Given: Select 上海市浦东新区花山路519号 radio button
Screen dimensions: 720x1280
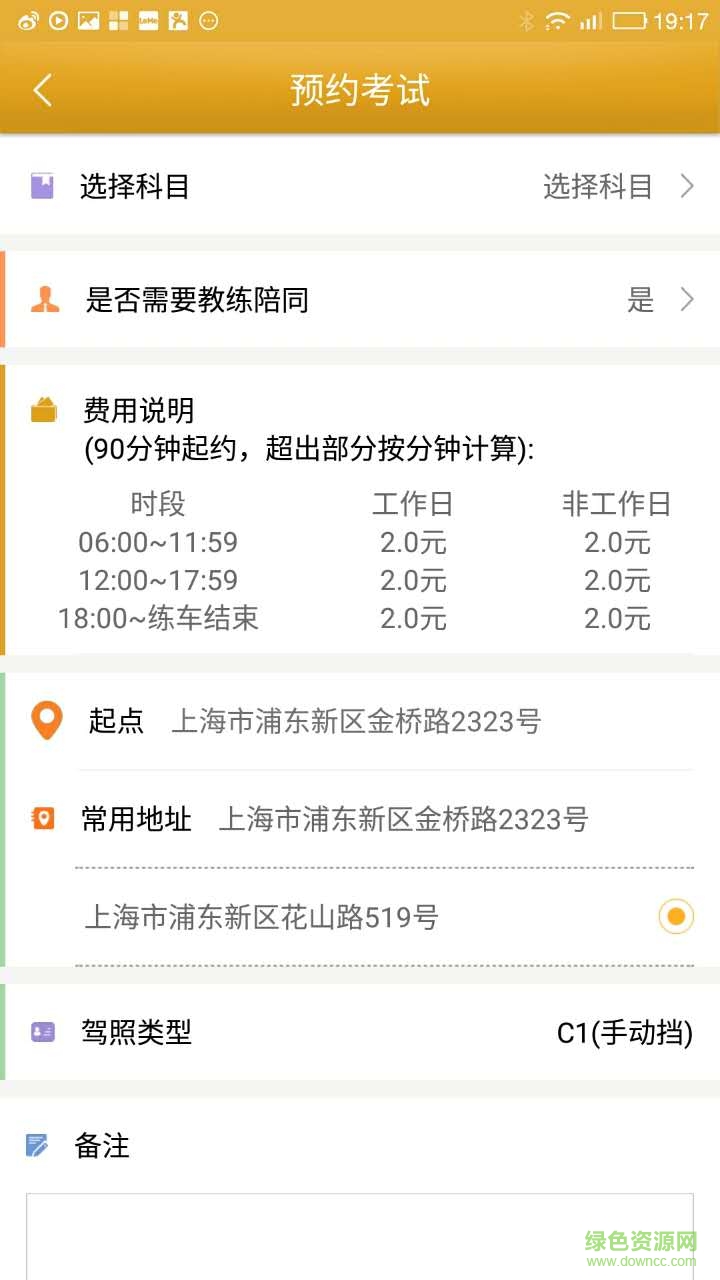Looking at the screenshot, I should click(x=676, y=916).
